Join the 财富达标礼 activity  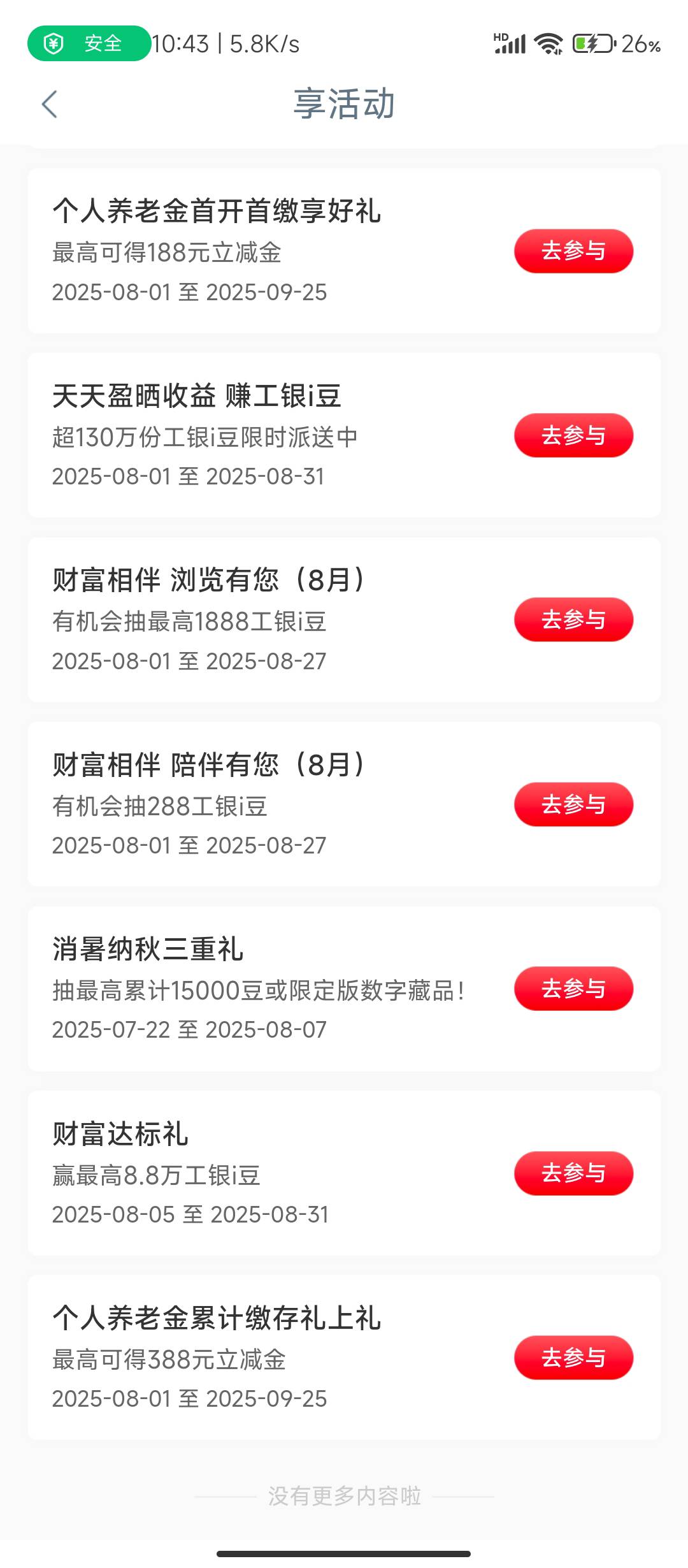pos(573,1173)
